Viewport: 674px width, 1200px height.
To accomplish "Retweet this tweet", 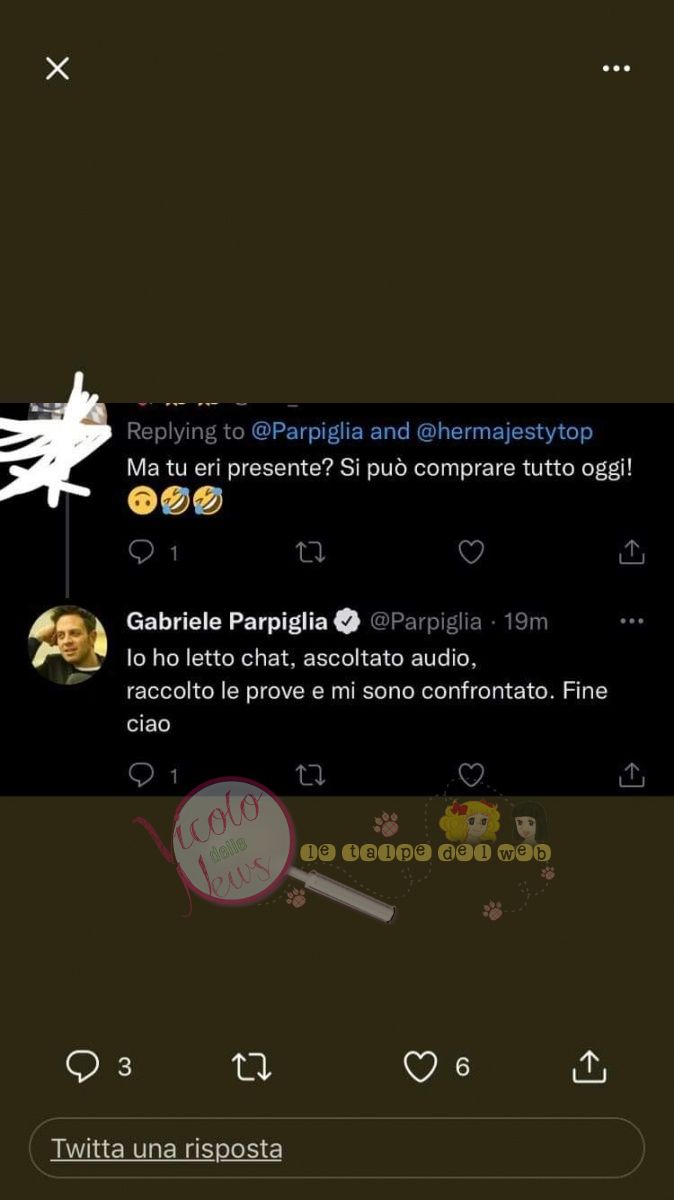I will [251, 1067].
